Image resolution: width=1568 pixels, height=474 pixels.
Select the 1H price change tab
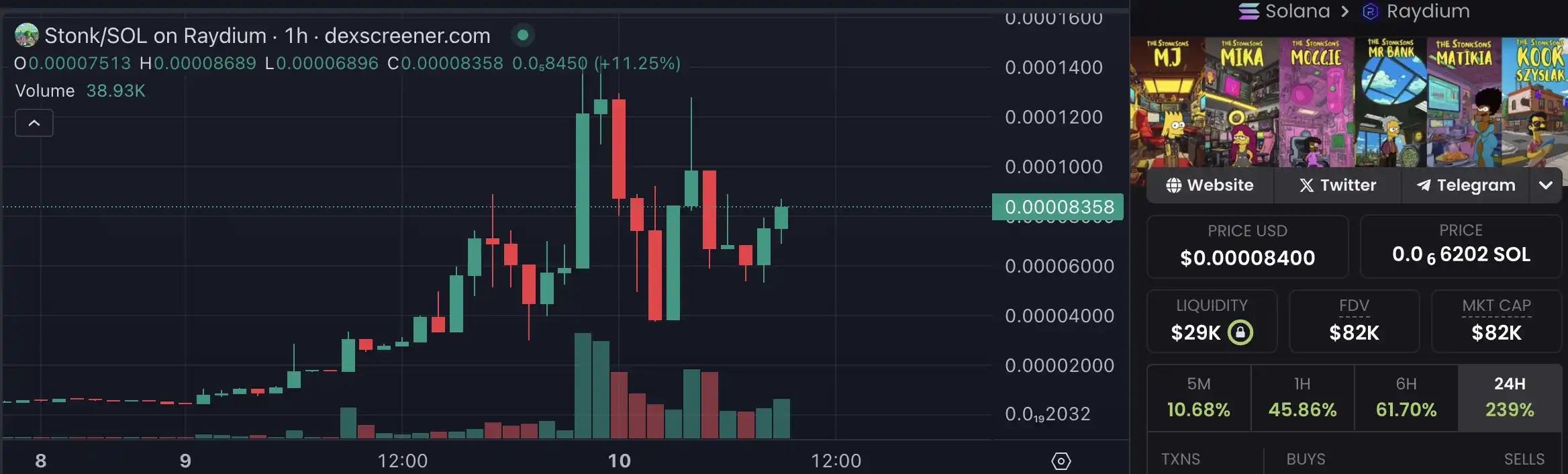[1302, 397]
